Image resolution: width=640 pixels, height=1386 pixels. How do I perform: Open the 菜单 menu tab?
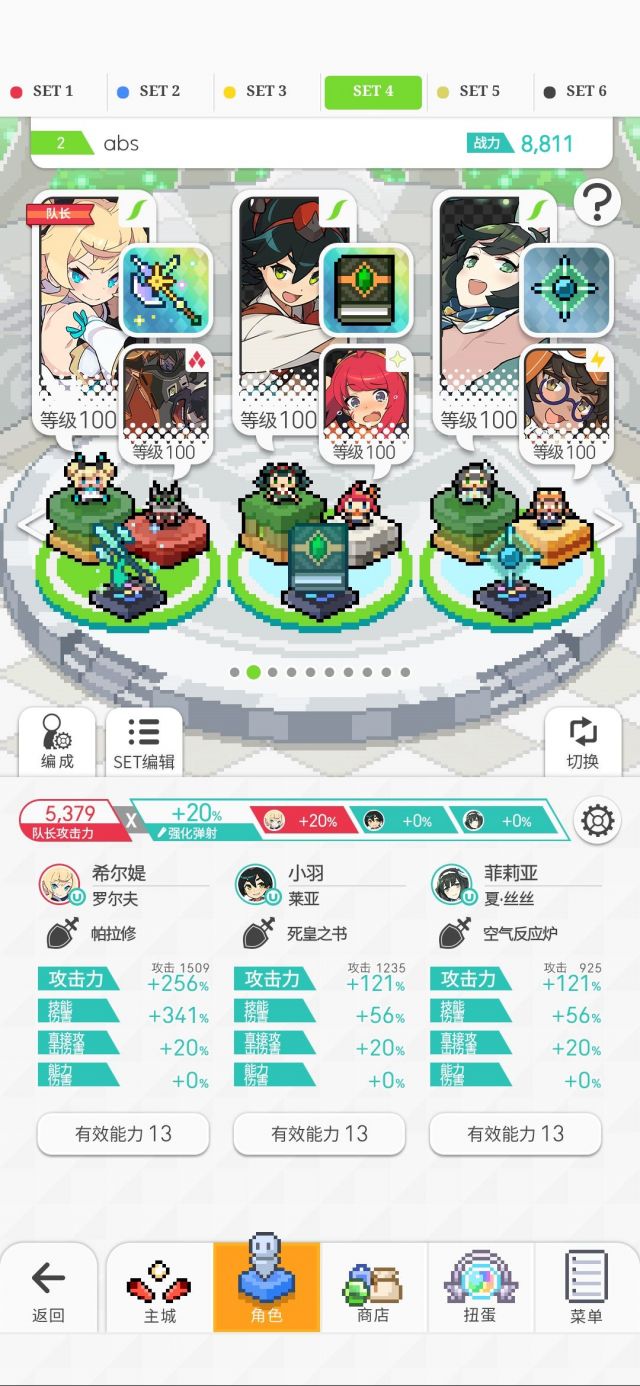[586, 1290]
